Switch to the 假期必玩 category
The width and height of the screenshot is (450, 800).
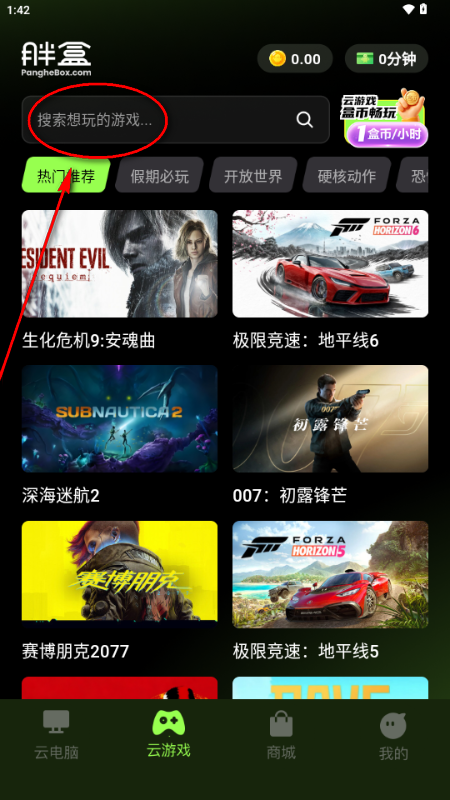point(159,176)
